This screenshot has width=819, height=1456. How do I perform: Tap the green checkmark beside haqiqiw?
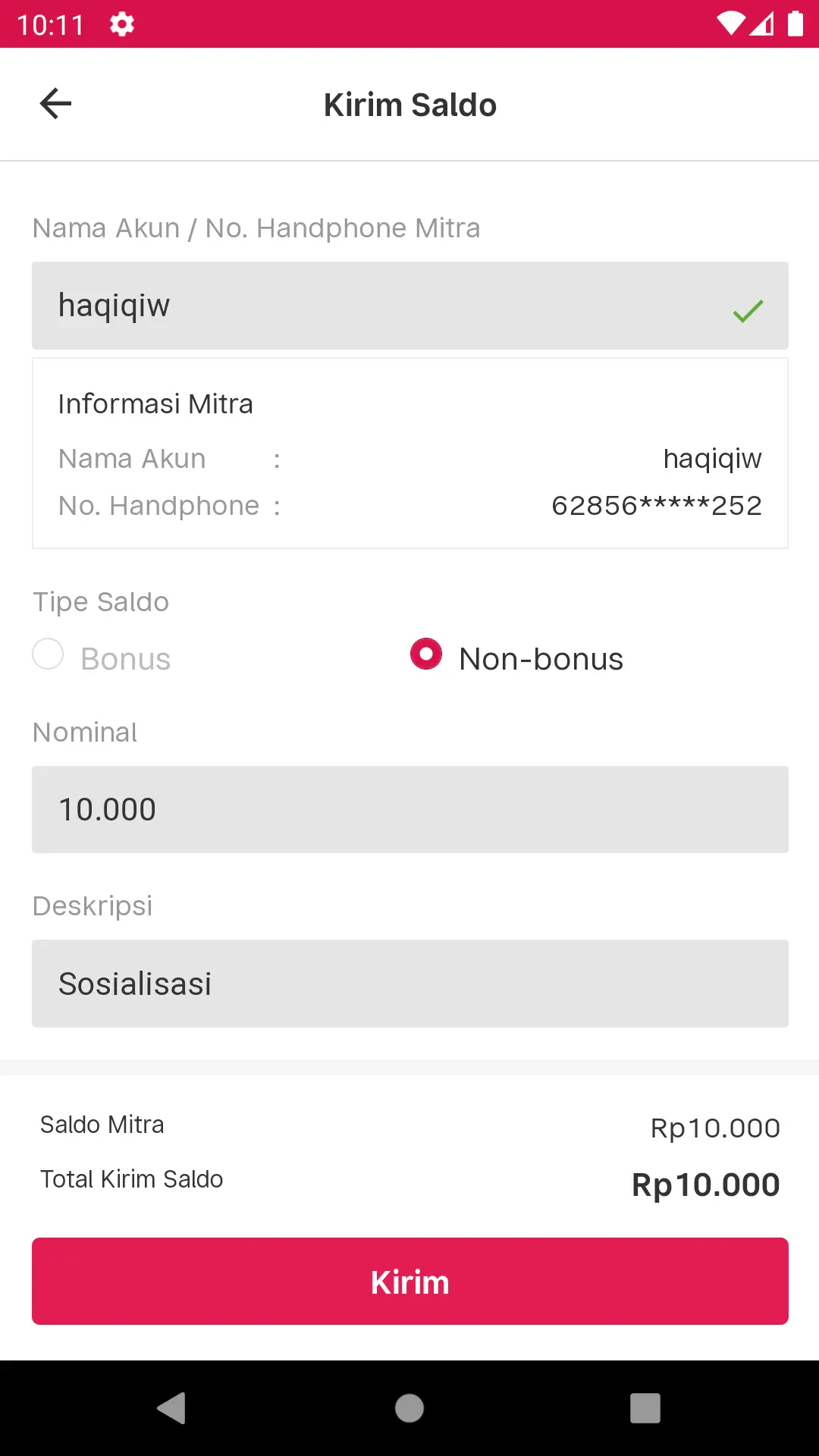[747, 309]
